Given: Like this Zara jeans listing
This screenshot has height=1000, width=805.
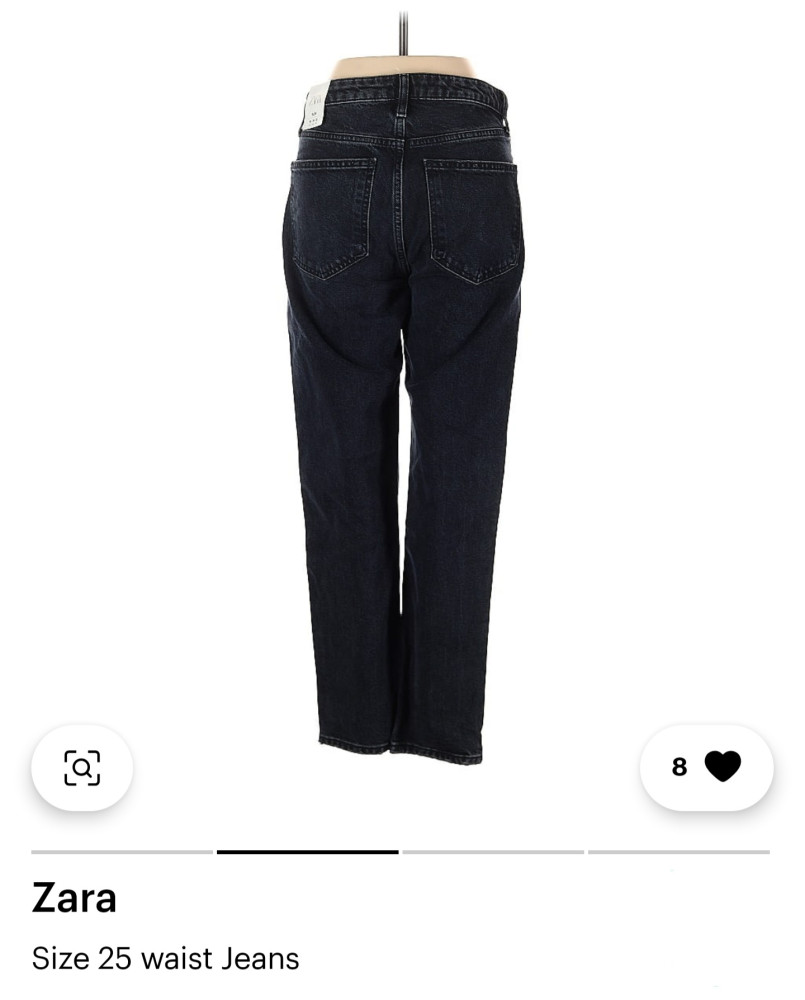Looking at the screenshot, I should tap(721, 767).
